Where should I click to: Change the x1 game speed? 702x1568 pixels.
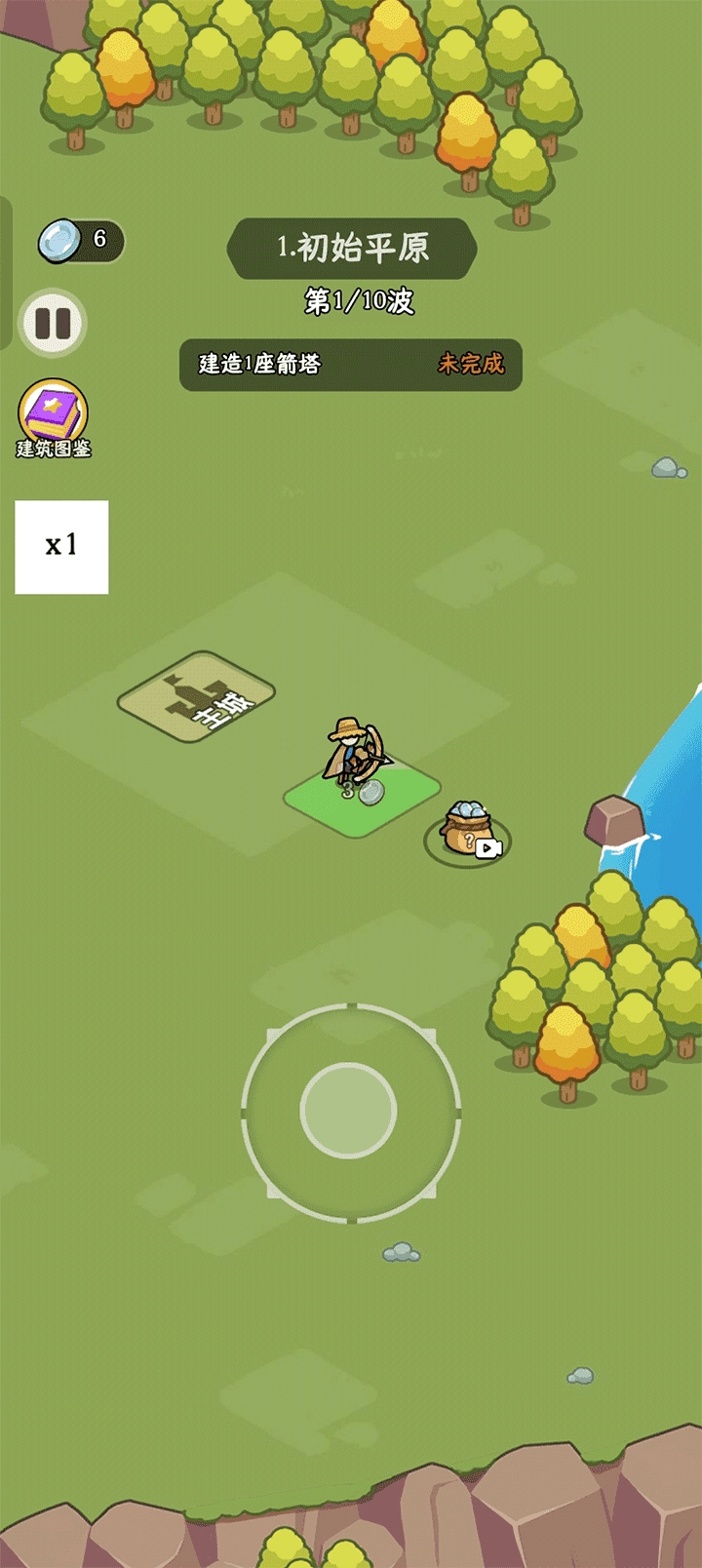click(x=61, y=547)
